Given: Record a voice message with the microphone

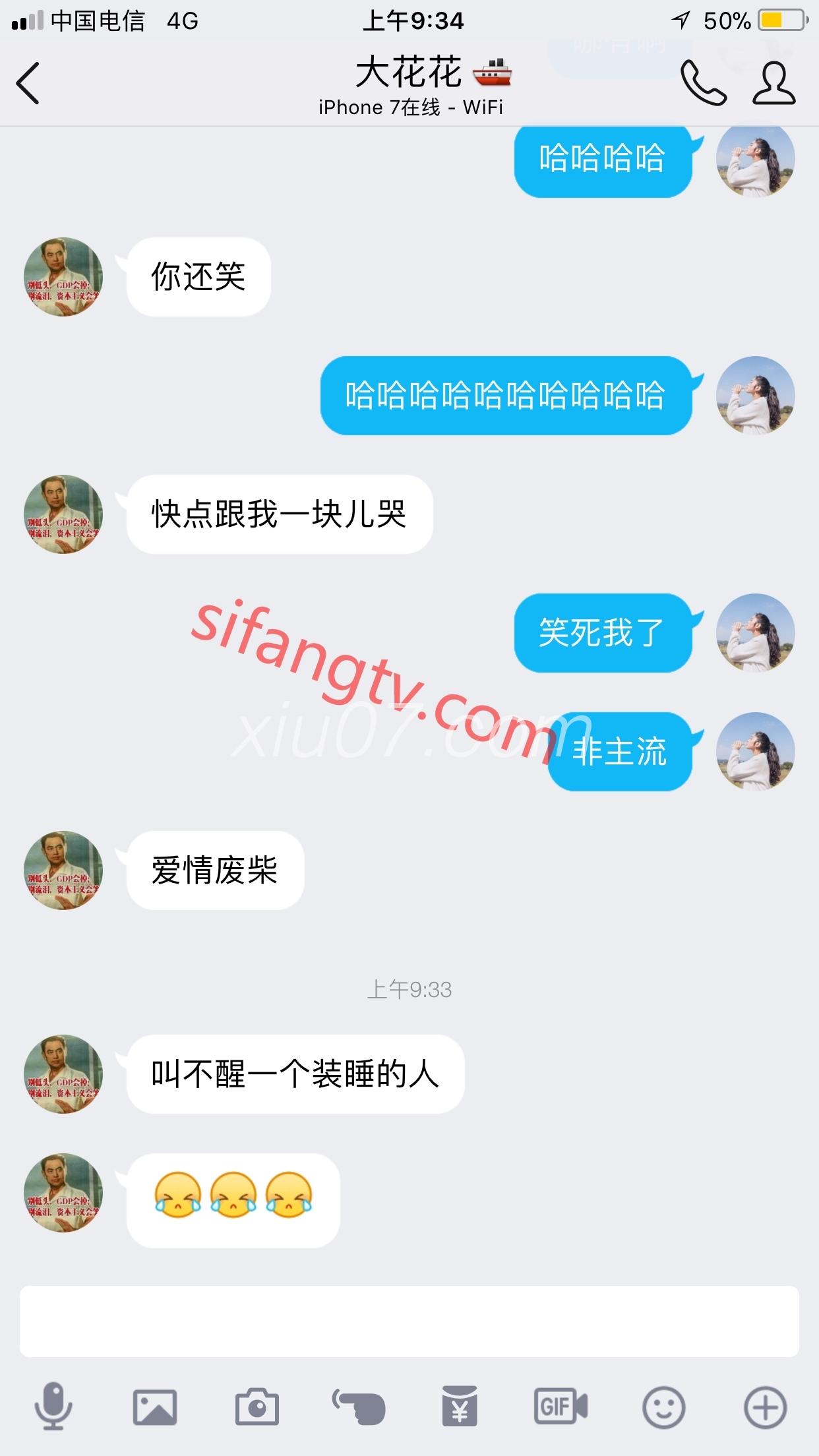Looking at the screenshot, I should tap(53, 1407).
